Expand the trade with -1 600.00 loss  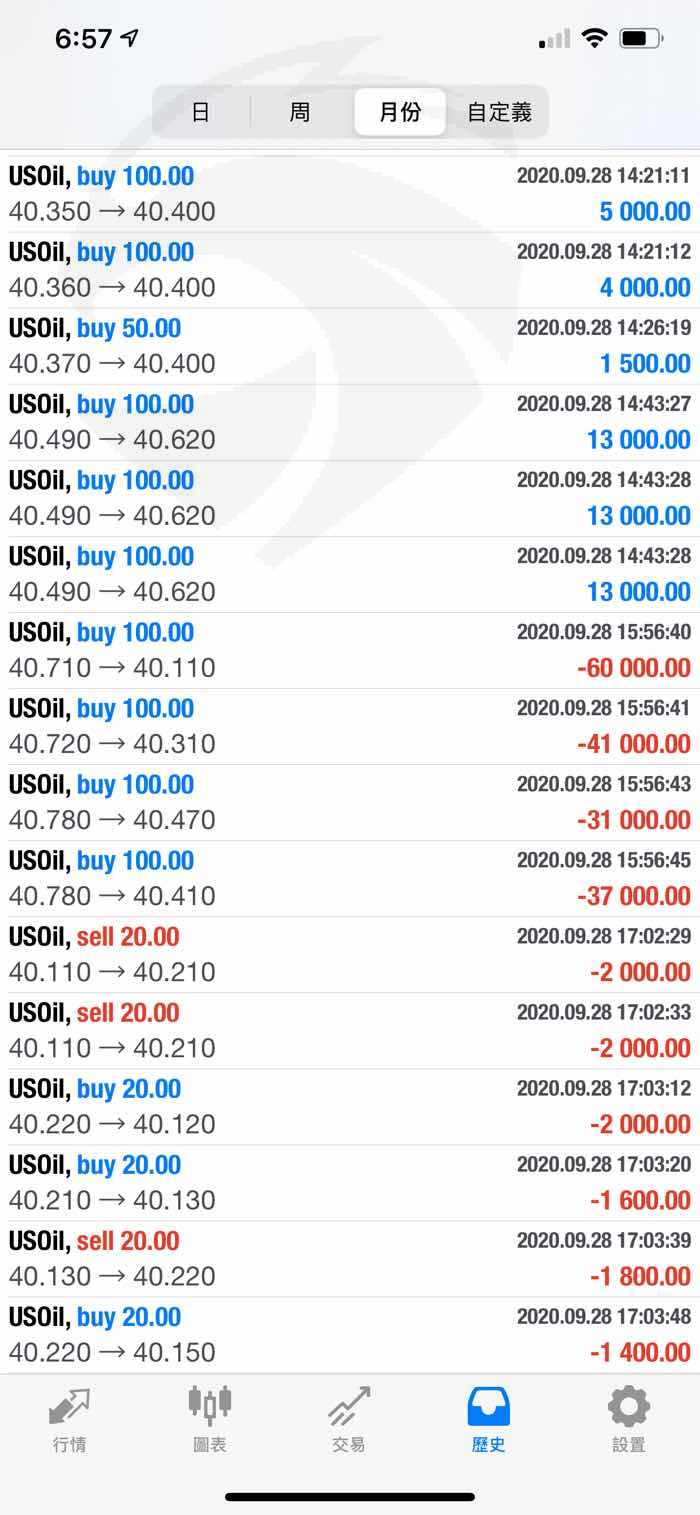pyautogui.click(x=350, y=1182)
